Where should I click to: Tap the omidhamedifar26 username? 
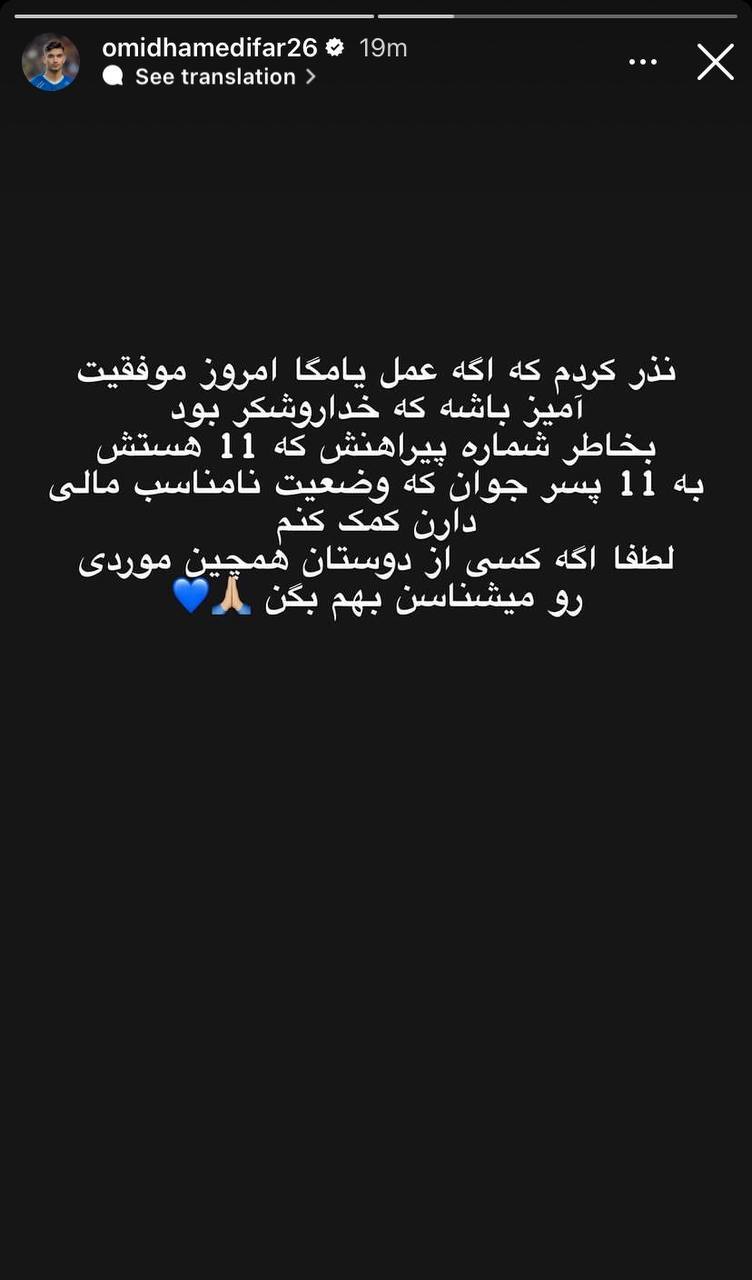209,47
